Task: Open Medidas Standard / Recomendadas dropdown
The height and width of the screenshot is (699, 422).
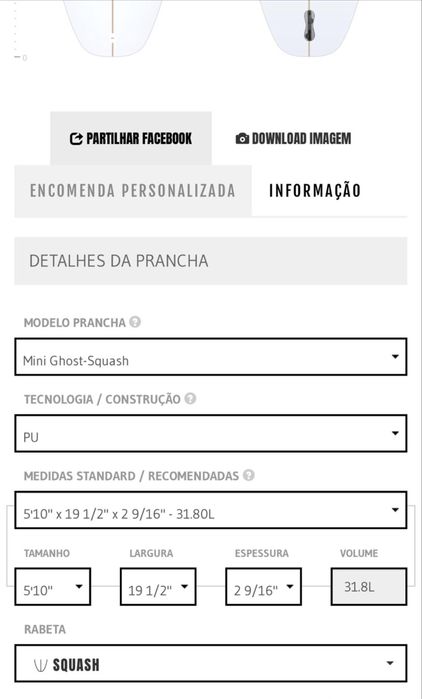Action: [211, 510]
